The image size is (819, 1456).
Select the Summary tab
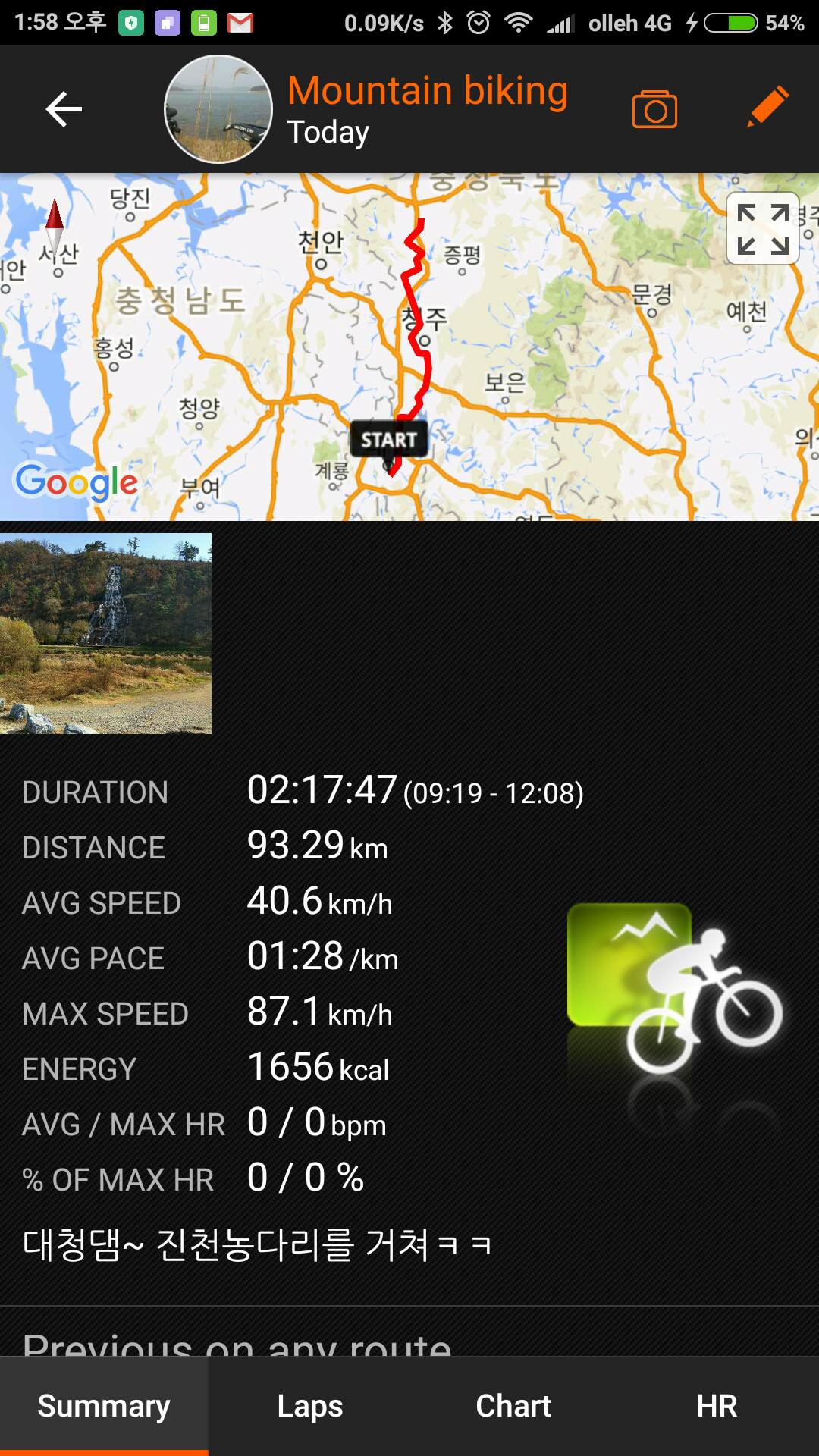[x=104, y=1406]
